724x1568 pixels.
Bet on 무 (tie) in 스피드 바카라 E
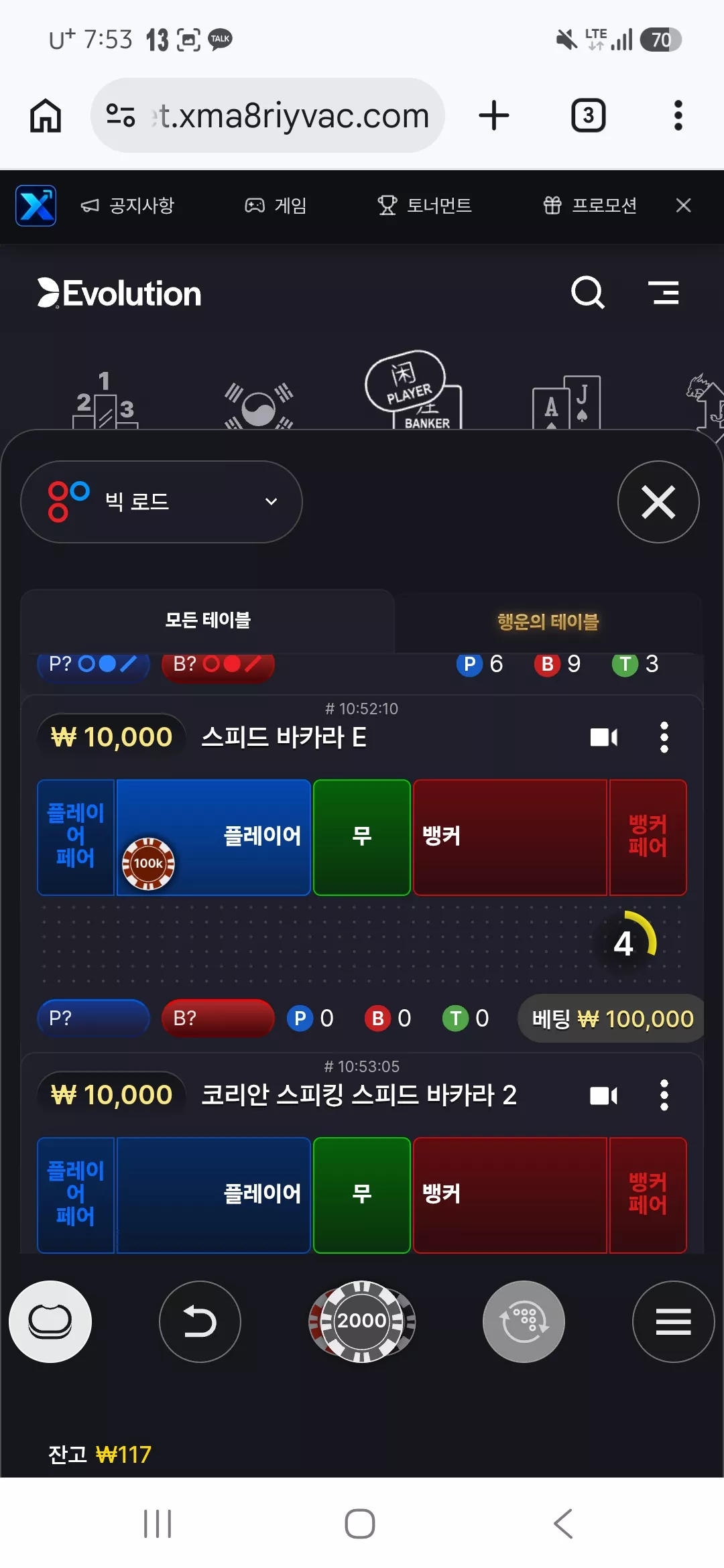click(362, 837)
